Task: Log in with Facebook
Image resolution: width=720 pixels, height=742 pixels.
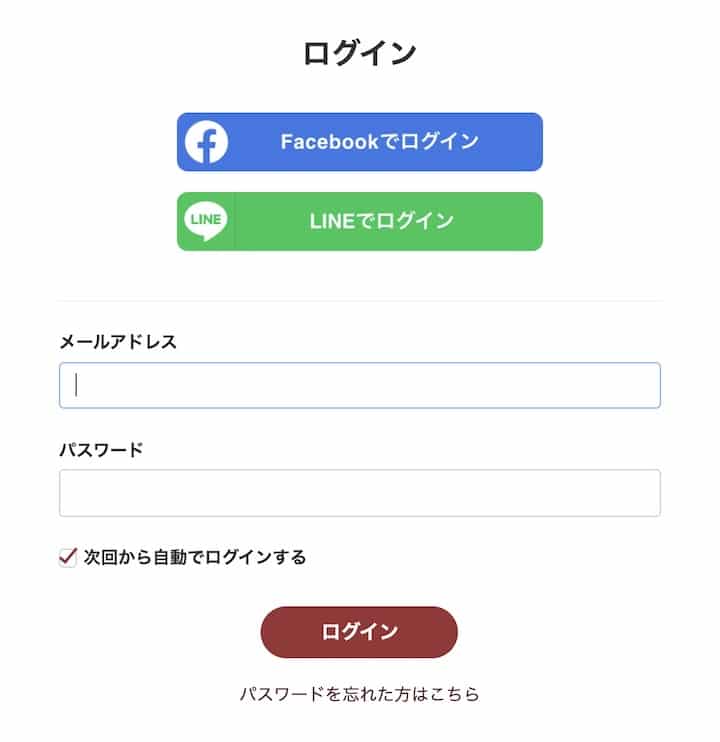Action: tap(360, 142)
